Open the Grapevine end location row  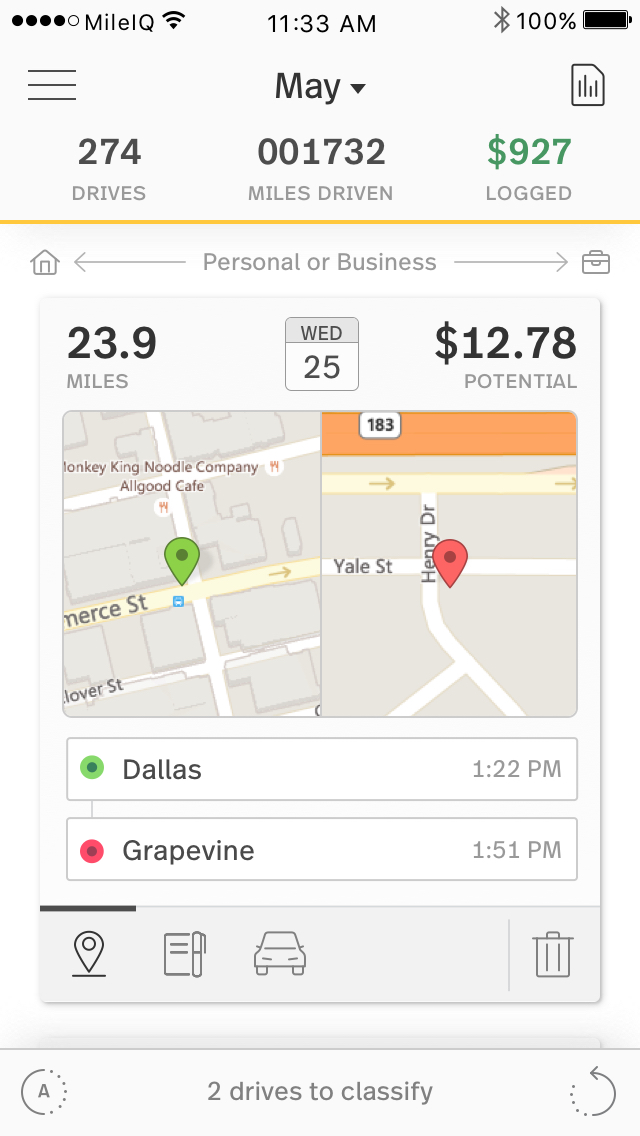tap(322, 850)
